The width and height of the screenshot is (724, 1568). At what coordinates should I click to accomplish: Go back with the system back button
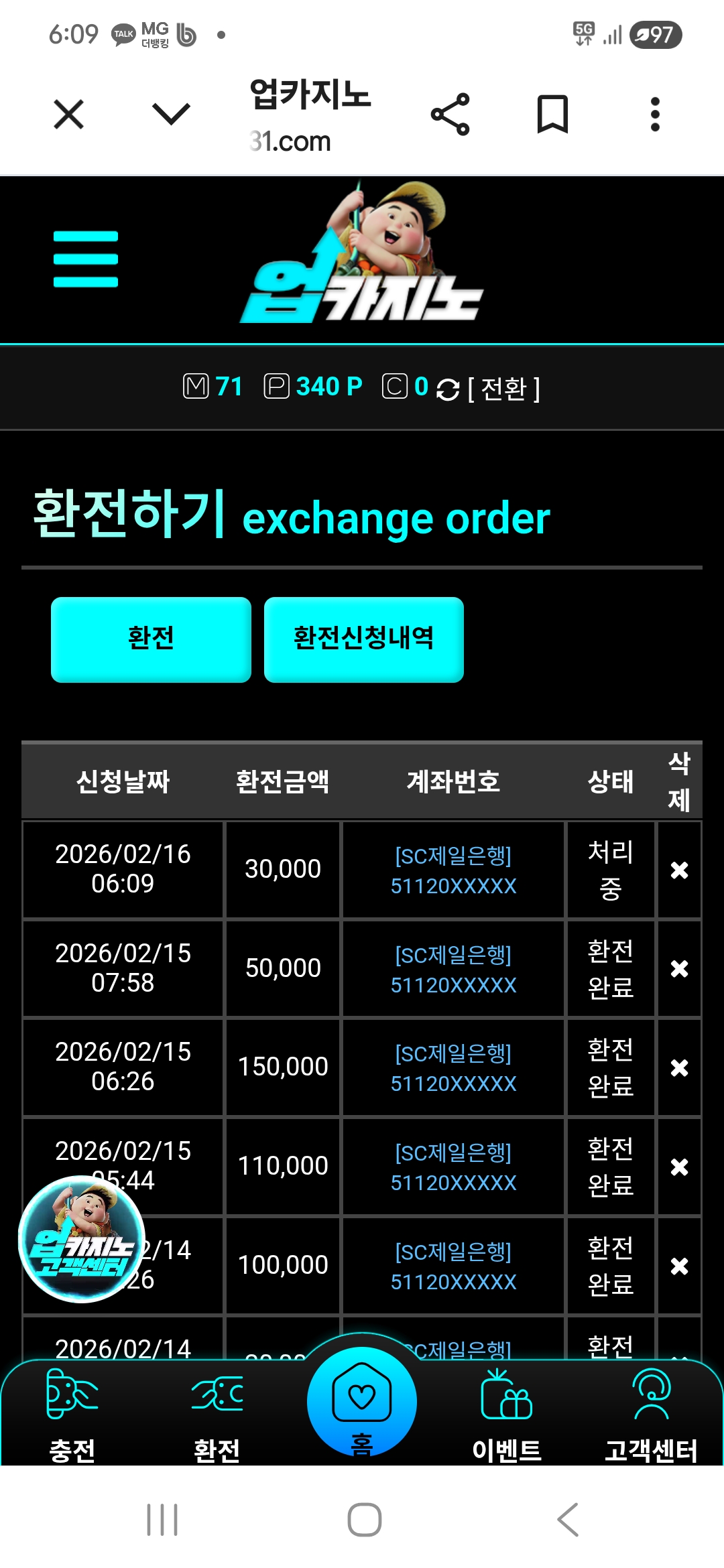[x=568, y=1519]
